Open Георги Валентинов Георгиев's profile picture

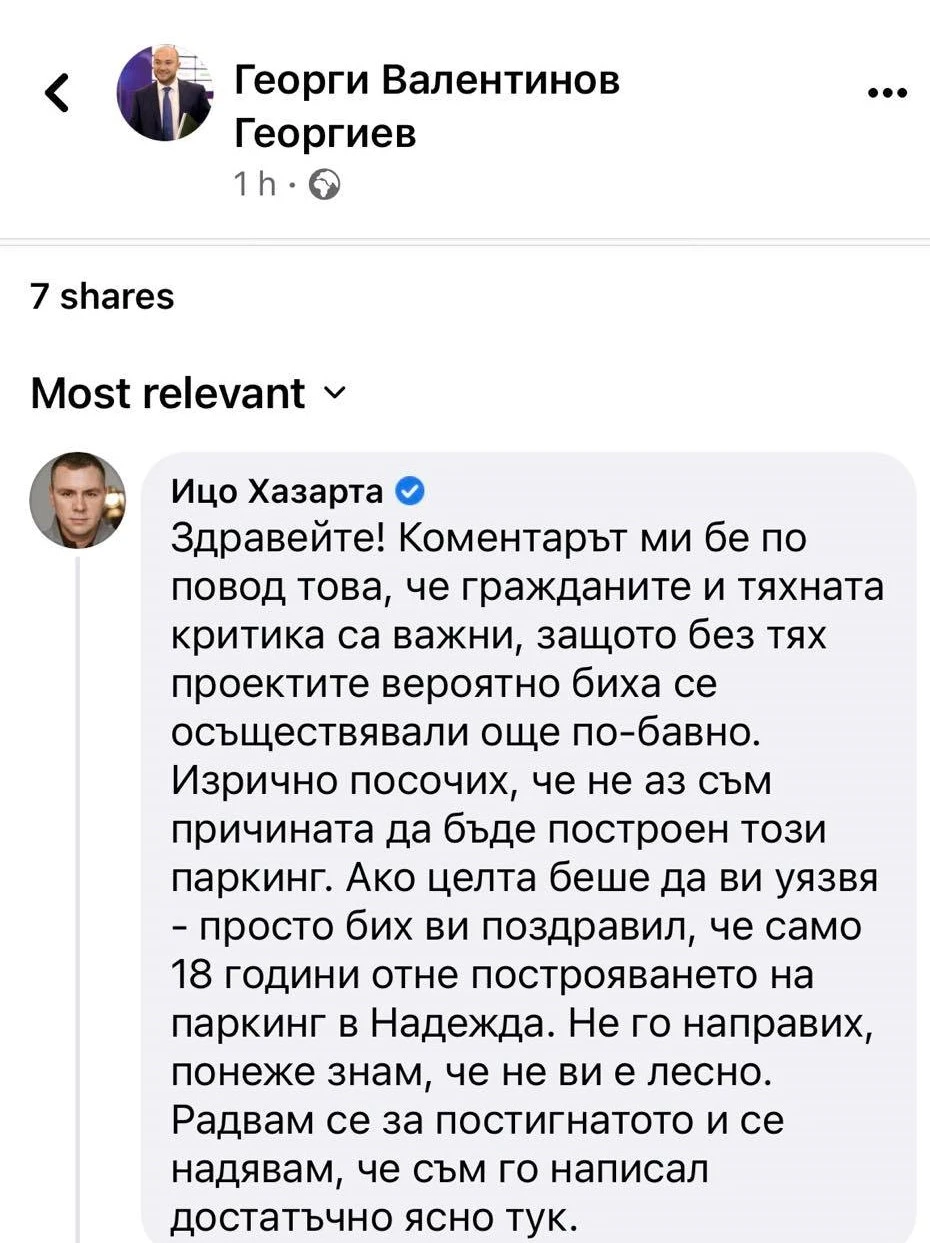[x=165, y=93]
